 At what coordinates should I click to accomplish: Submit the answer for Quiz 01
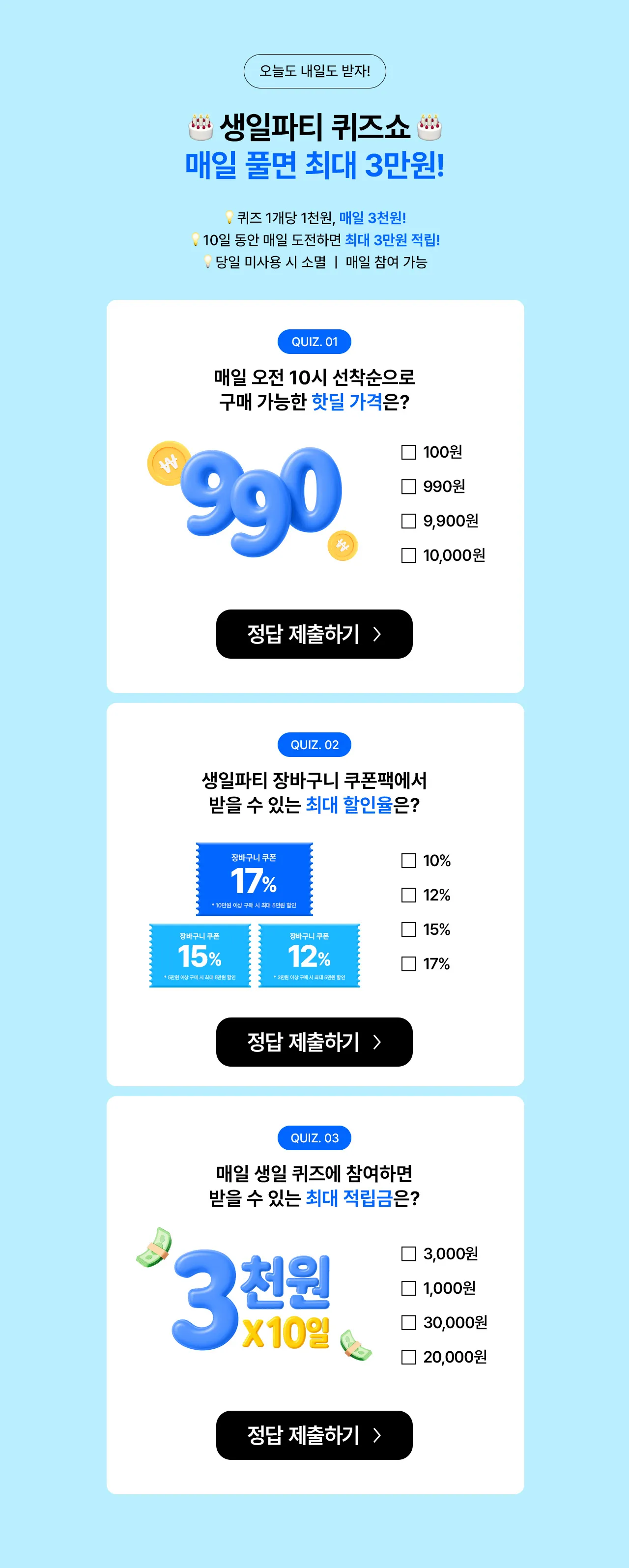tap(314, 634)
